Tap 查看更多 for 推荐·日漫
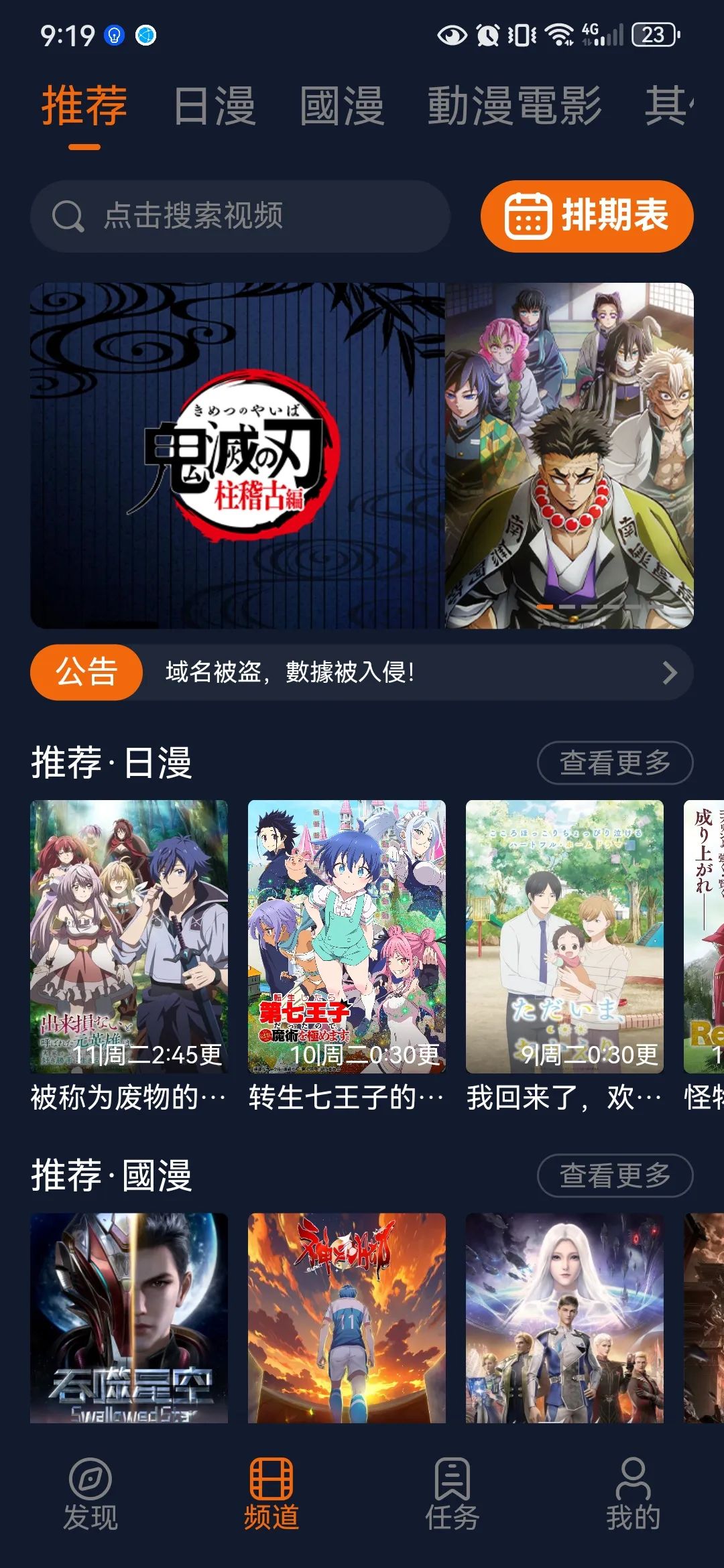724x1568 pixels. coord(615,763)
